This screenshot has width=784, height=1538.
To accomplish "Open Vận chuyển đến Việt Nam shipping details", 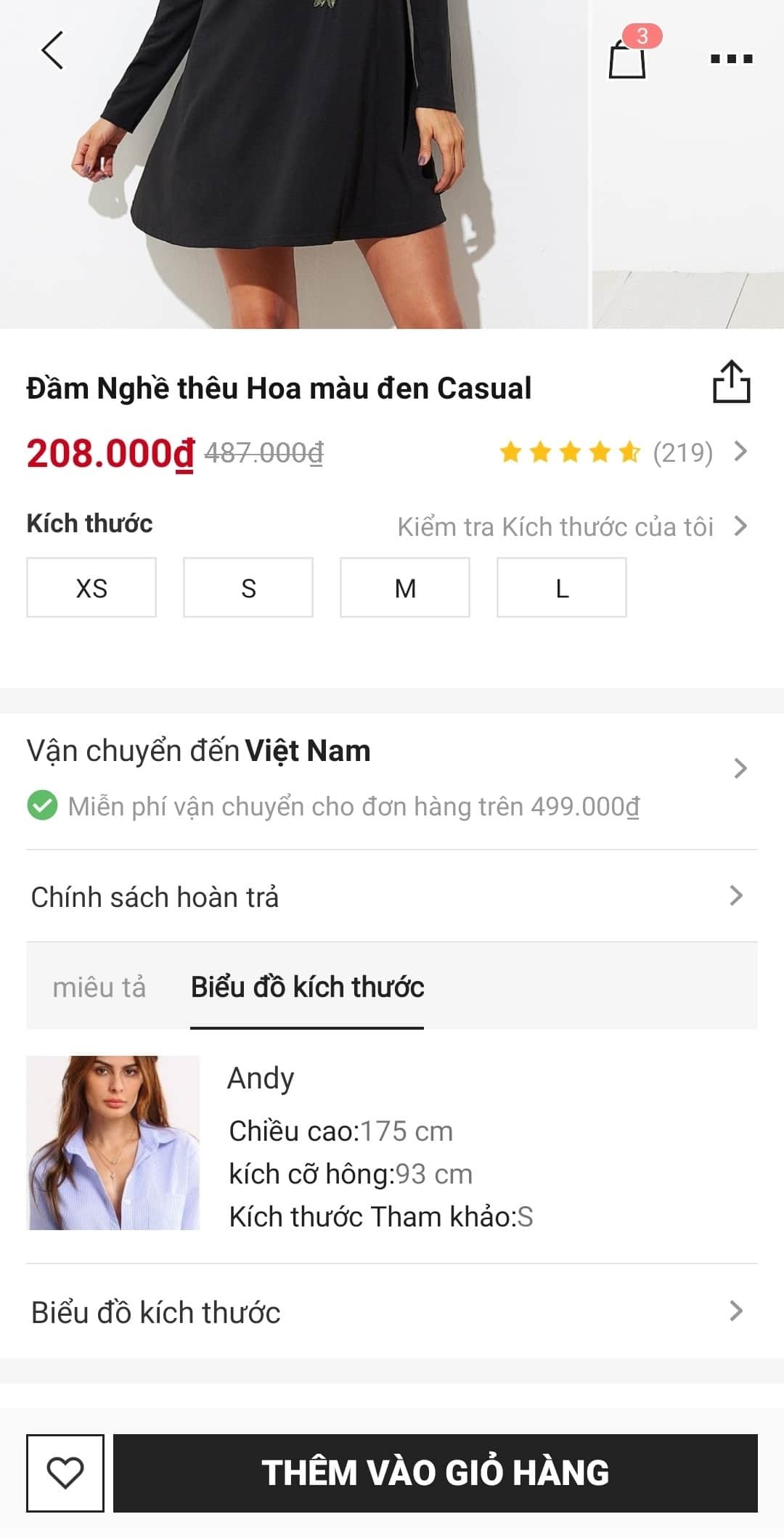I will pos(392,770).
